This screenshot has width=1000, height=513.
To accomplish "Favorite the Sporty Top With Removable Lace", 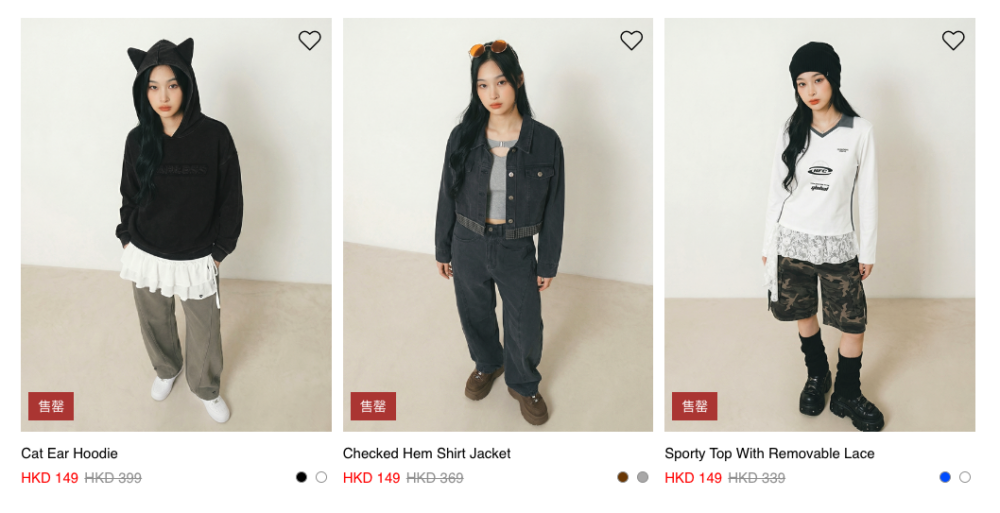I will point(953,40).
